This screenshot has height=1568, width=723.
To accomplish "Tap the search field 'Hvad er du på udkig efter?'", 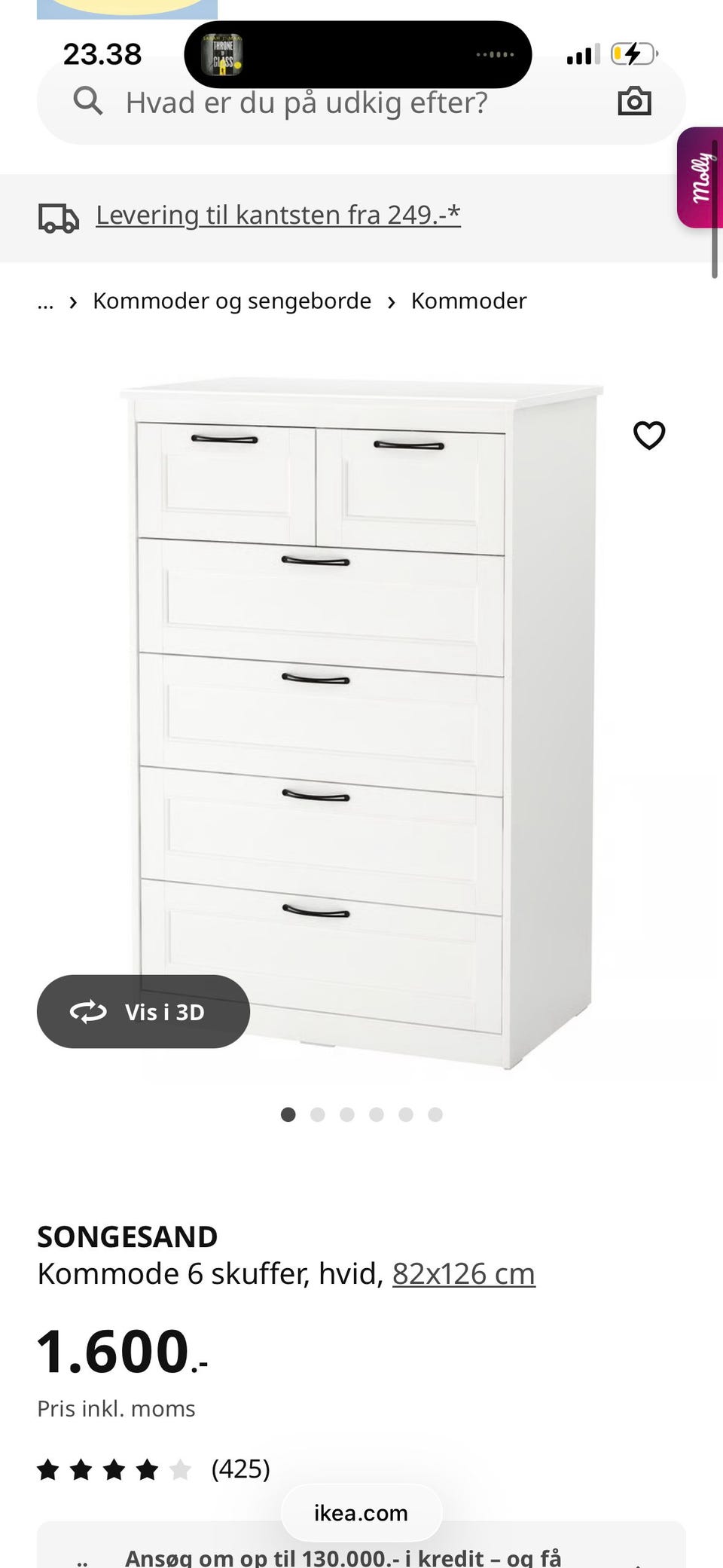I will click(x=307, y=103).
